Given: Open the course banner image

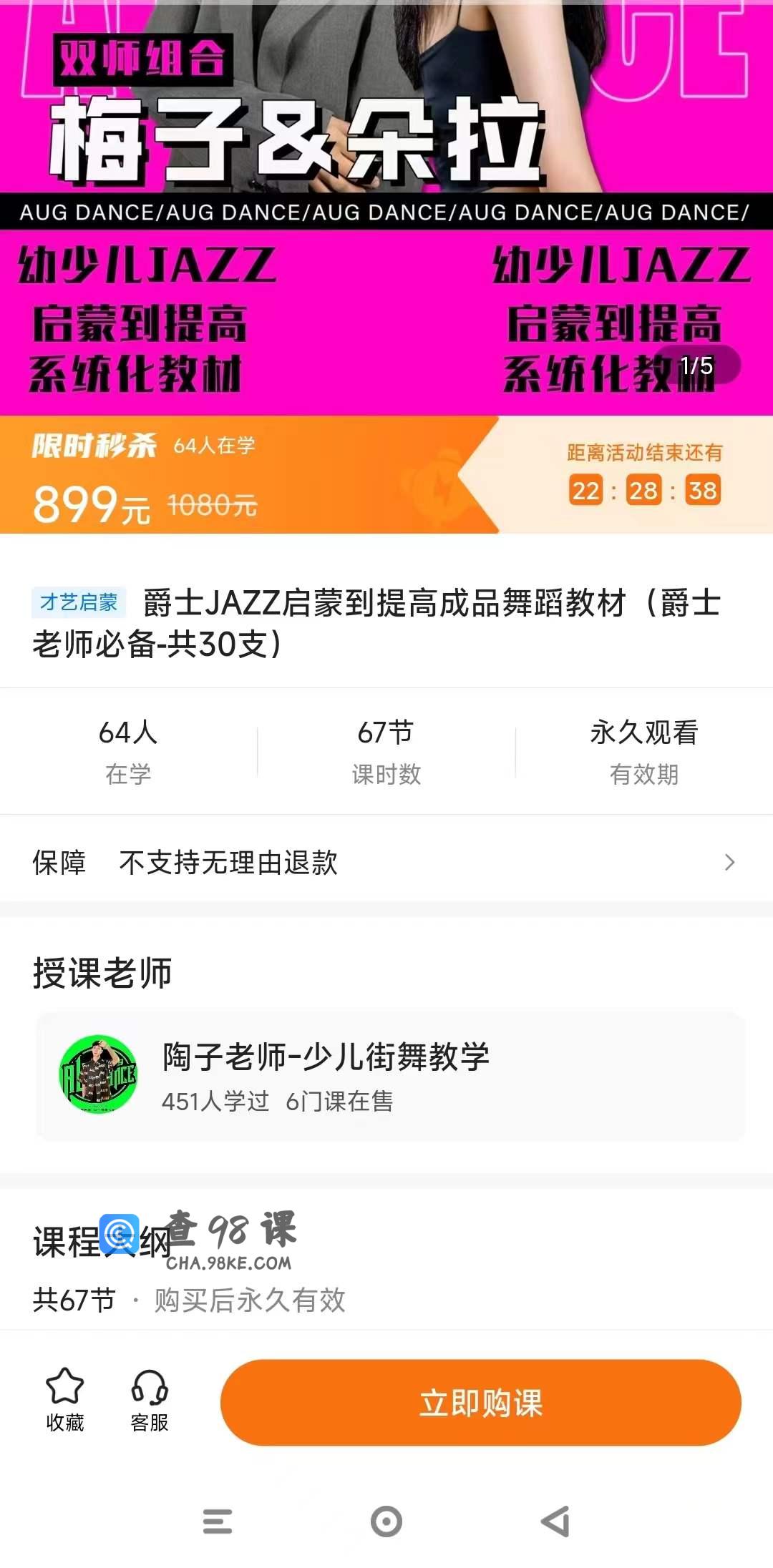Looking at the screenshot, I should (x=386, y=207).
